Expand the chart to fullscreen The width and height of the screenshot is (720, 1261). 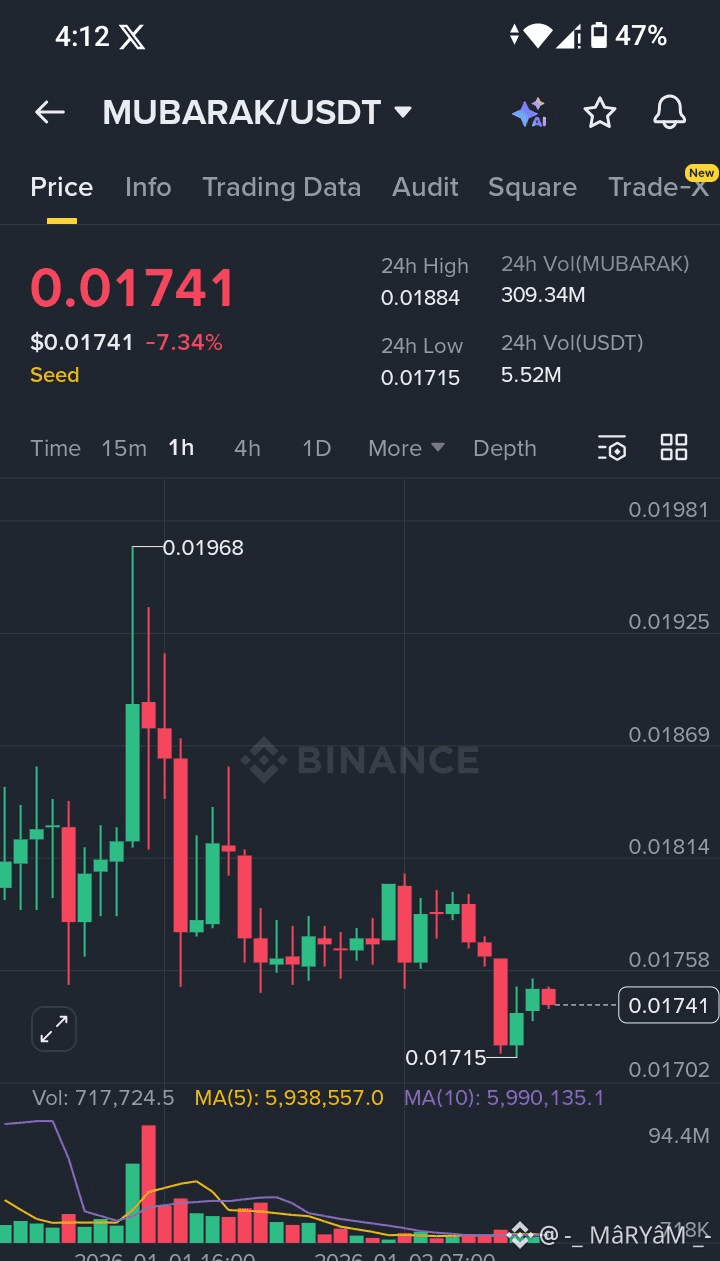point(54,1029)
